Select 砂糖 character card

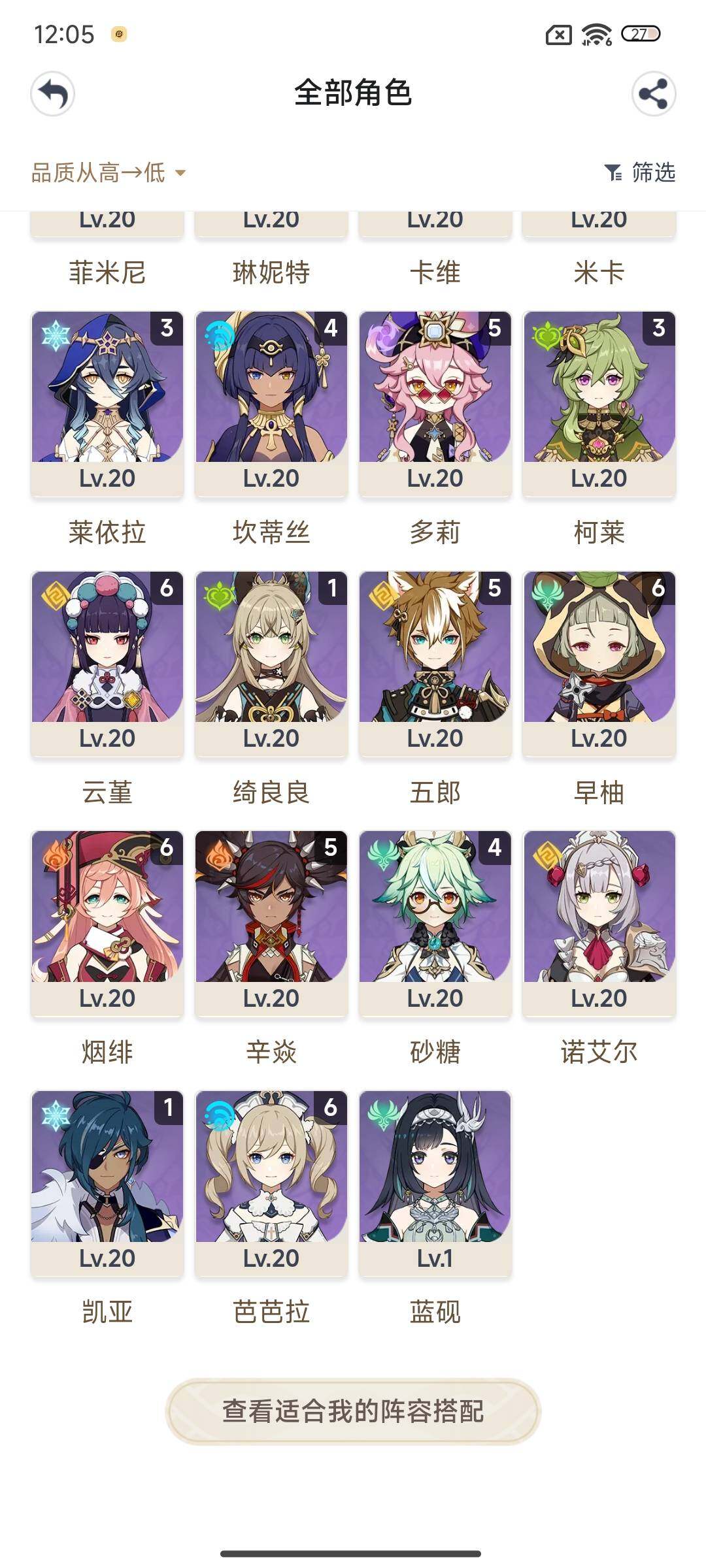pyautogui.click(x=435, y=923)
